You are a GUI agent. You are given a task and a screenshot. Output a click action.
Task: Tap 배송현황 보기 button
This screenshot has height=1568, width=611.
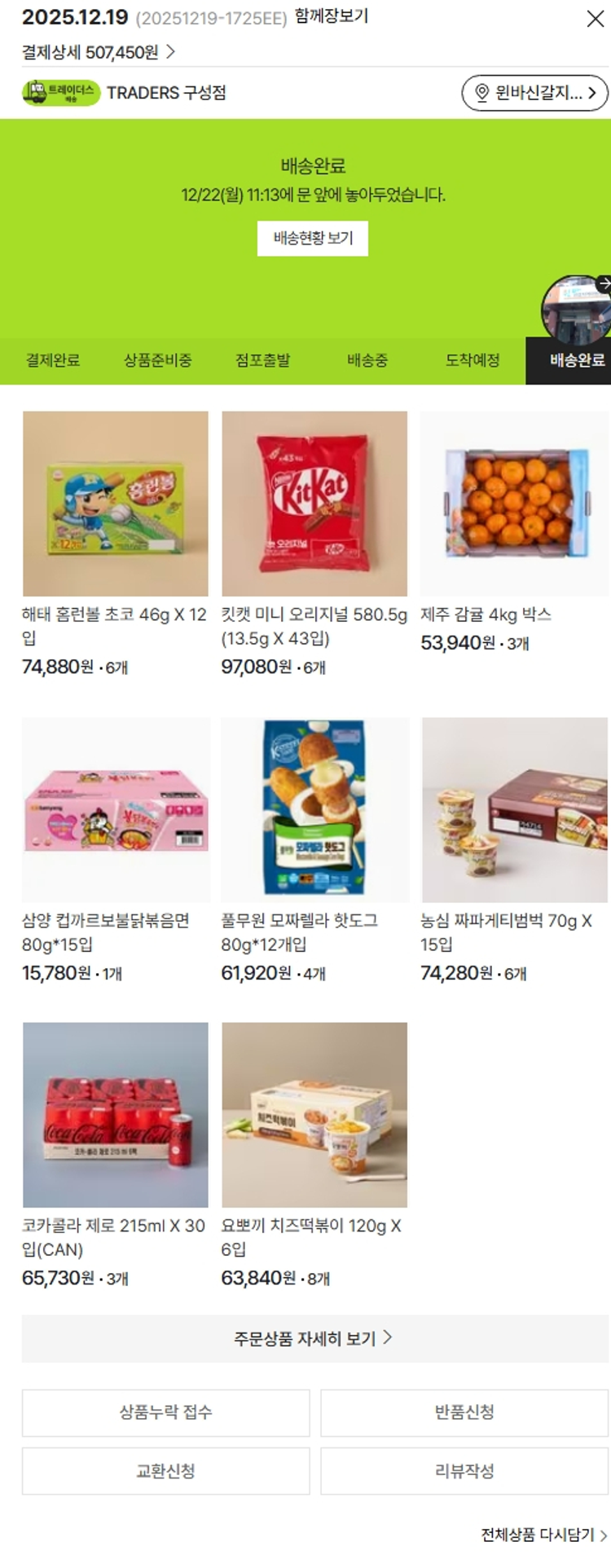point(313,238)
